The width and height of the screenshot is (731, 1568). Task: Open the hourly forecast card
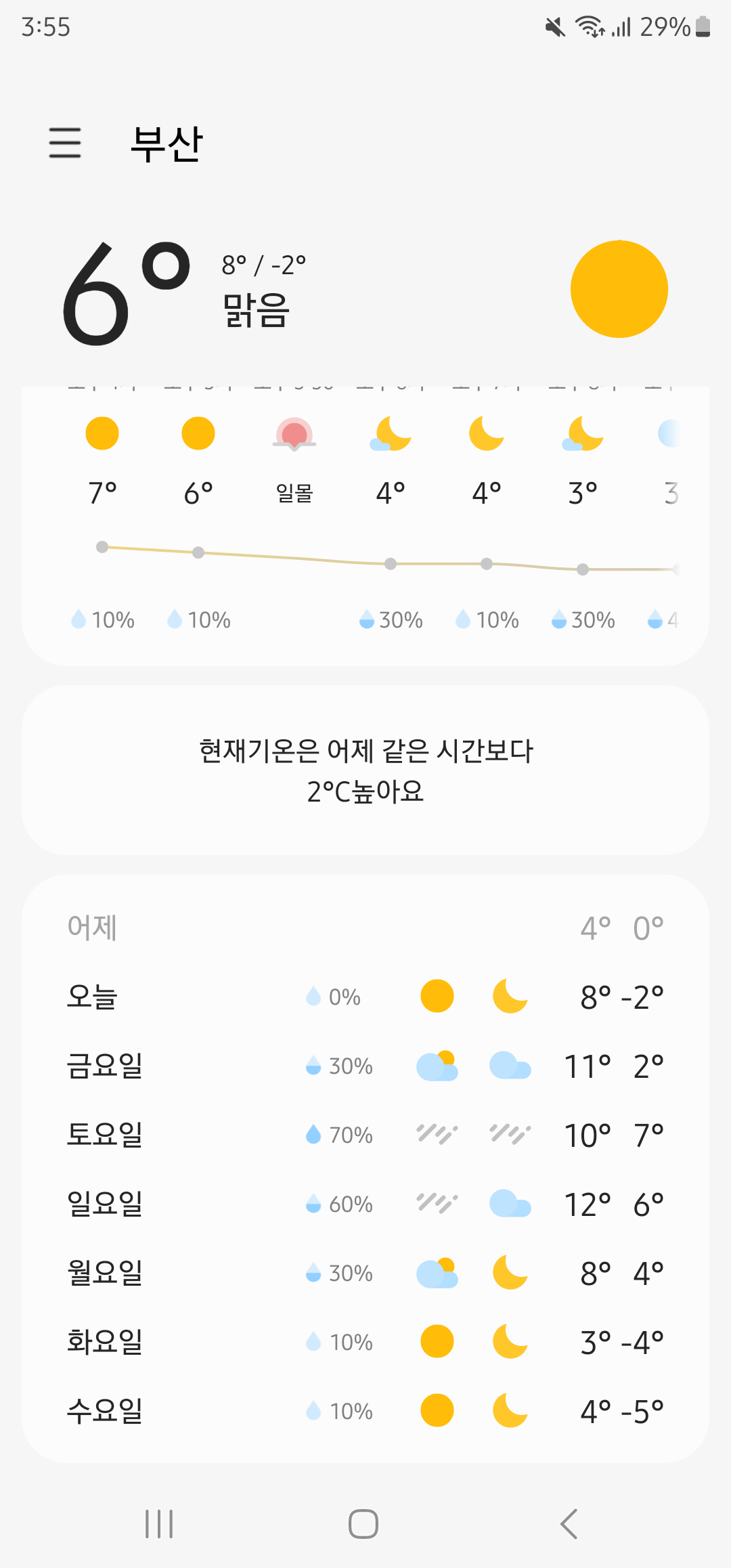(365, 525)
